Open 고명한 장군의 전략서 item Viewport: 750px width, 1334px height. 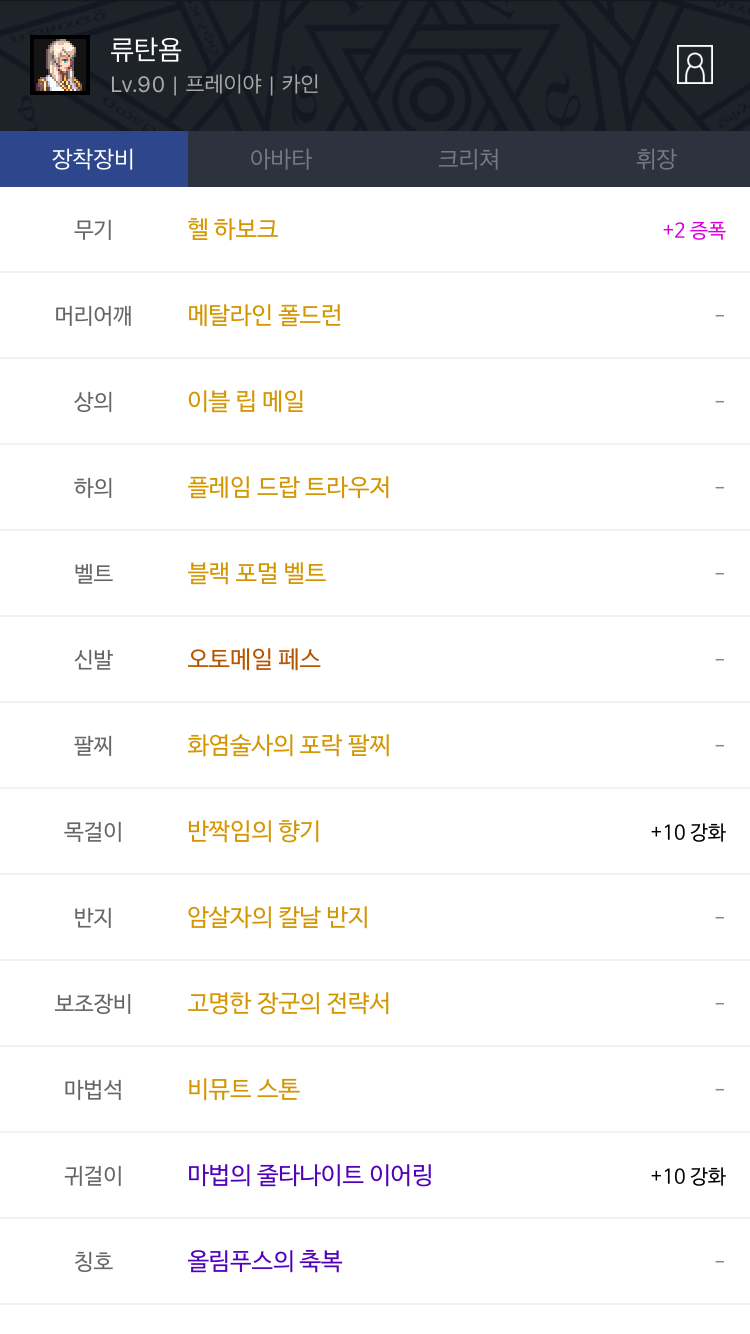coord(289,1003)
